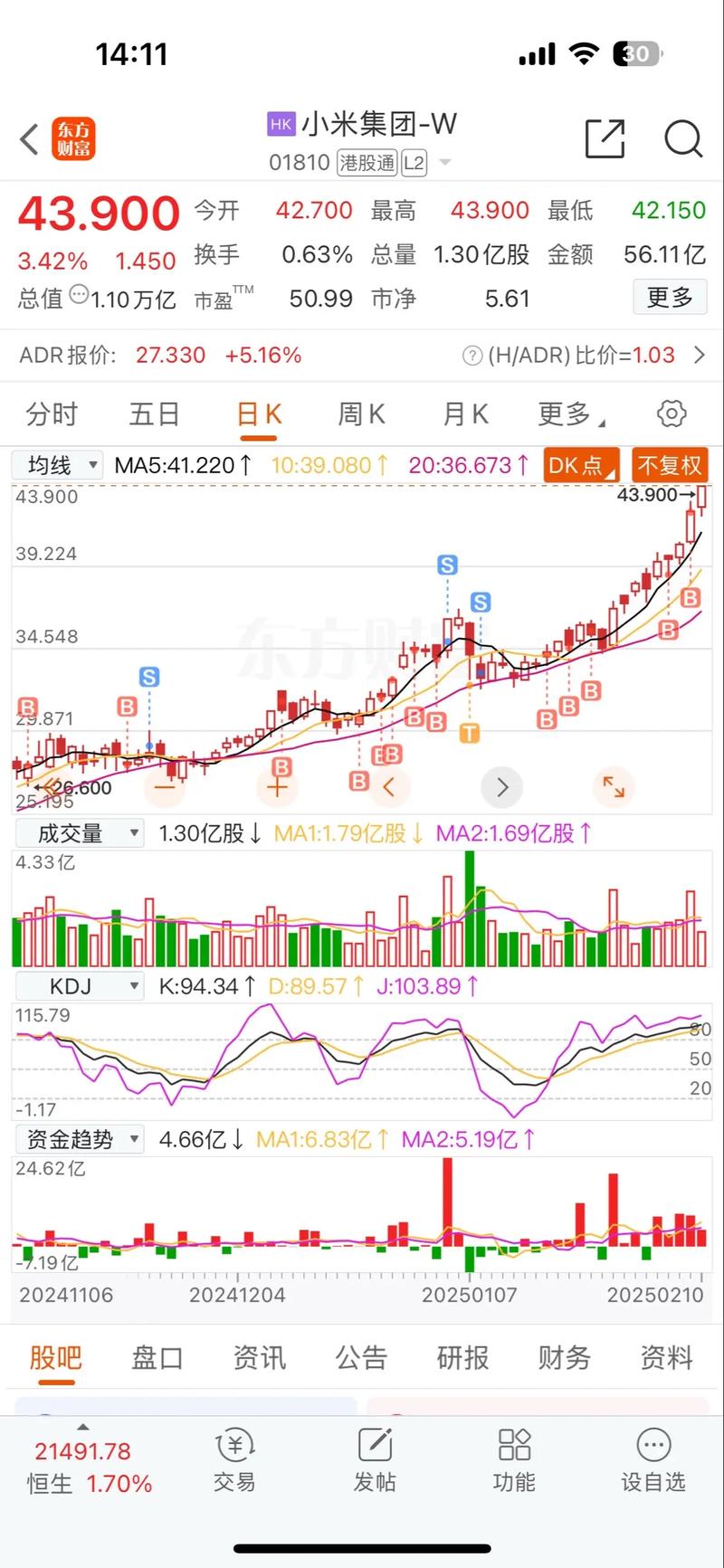Open the 均线 indicator dropdown
This screenshot has height=1568, width=724.
coord(57,466)
